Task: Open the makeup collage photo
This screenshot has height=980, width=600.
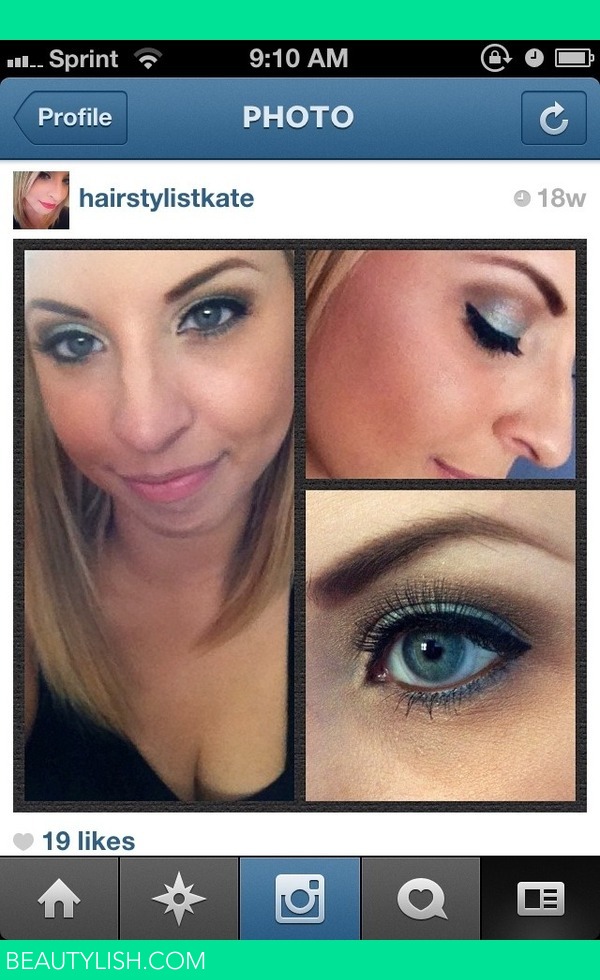Action: tap(300, 526)
